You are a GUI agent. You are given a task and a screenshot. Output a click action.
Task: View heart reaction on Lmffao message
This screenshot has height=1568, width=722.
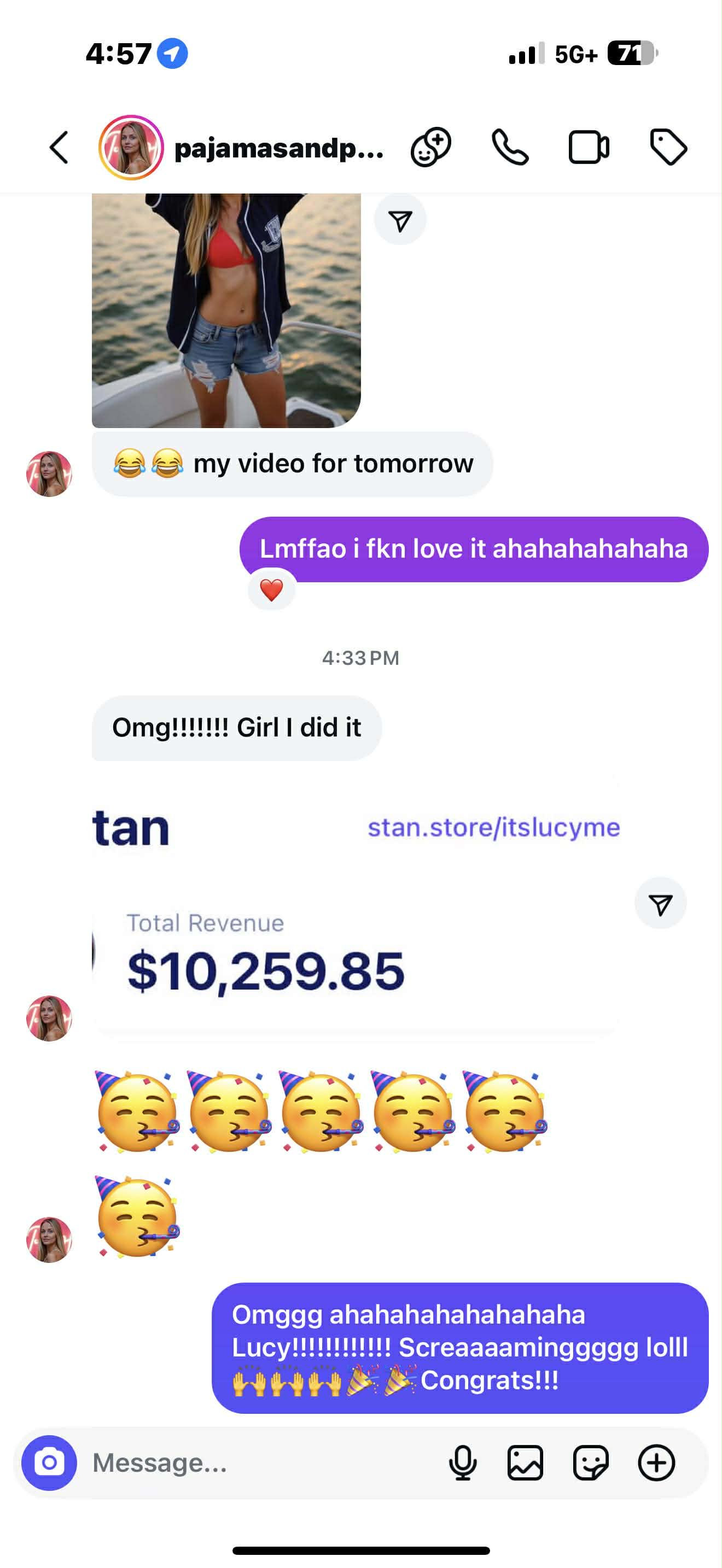271,590
